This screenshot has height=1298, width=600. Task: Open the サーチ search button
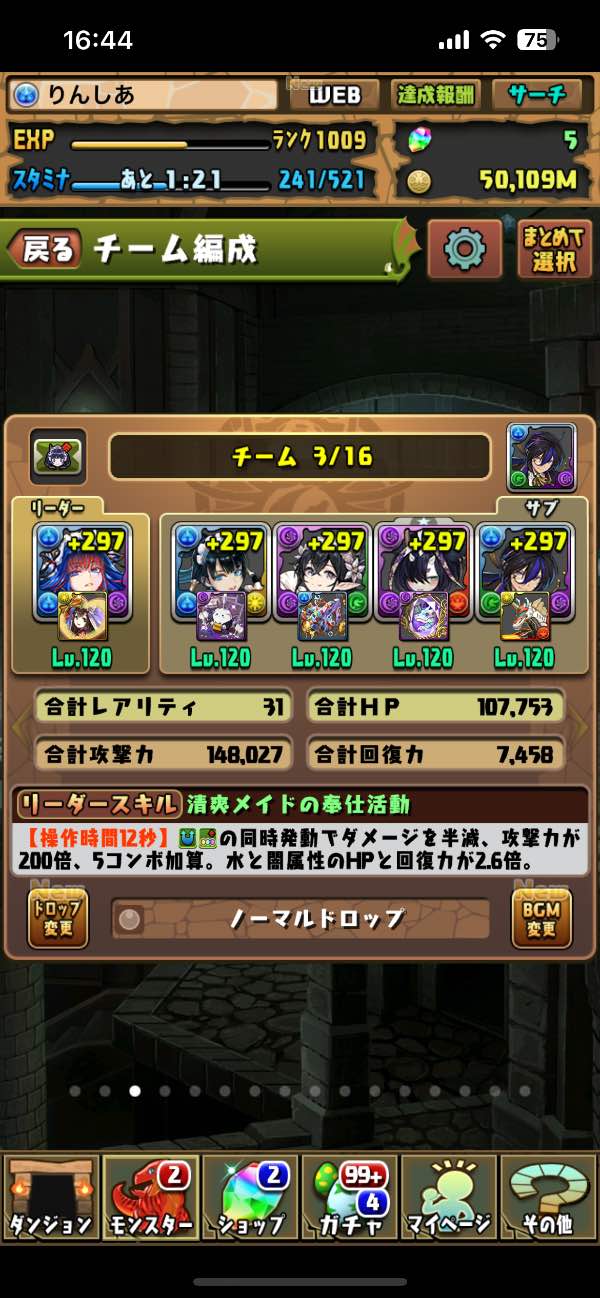537,96
